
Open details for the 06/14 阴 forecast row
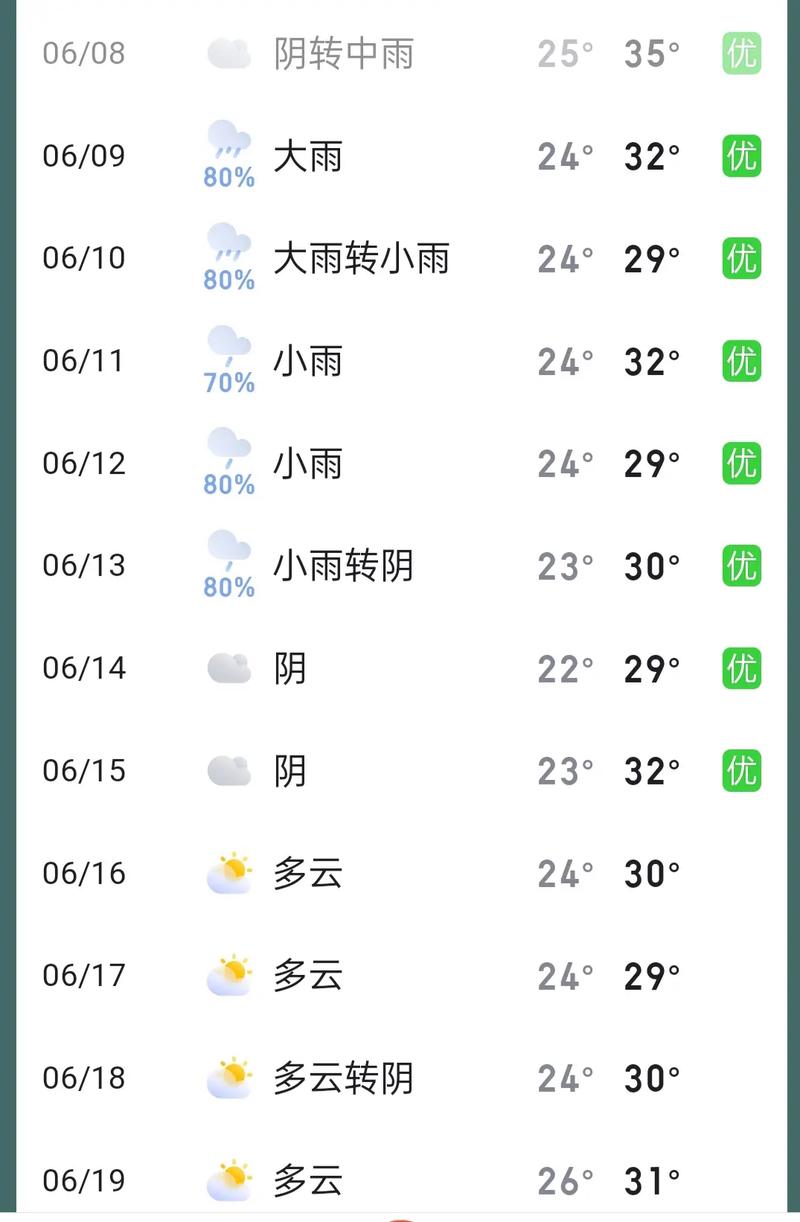[400, 667]
